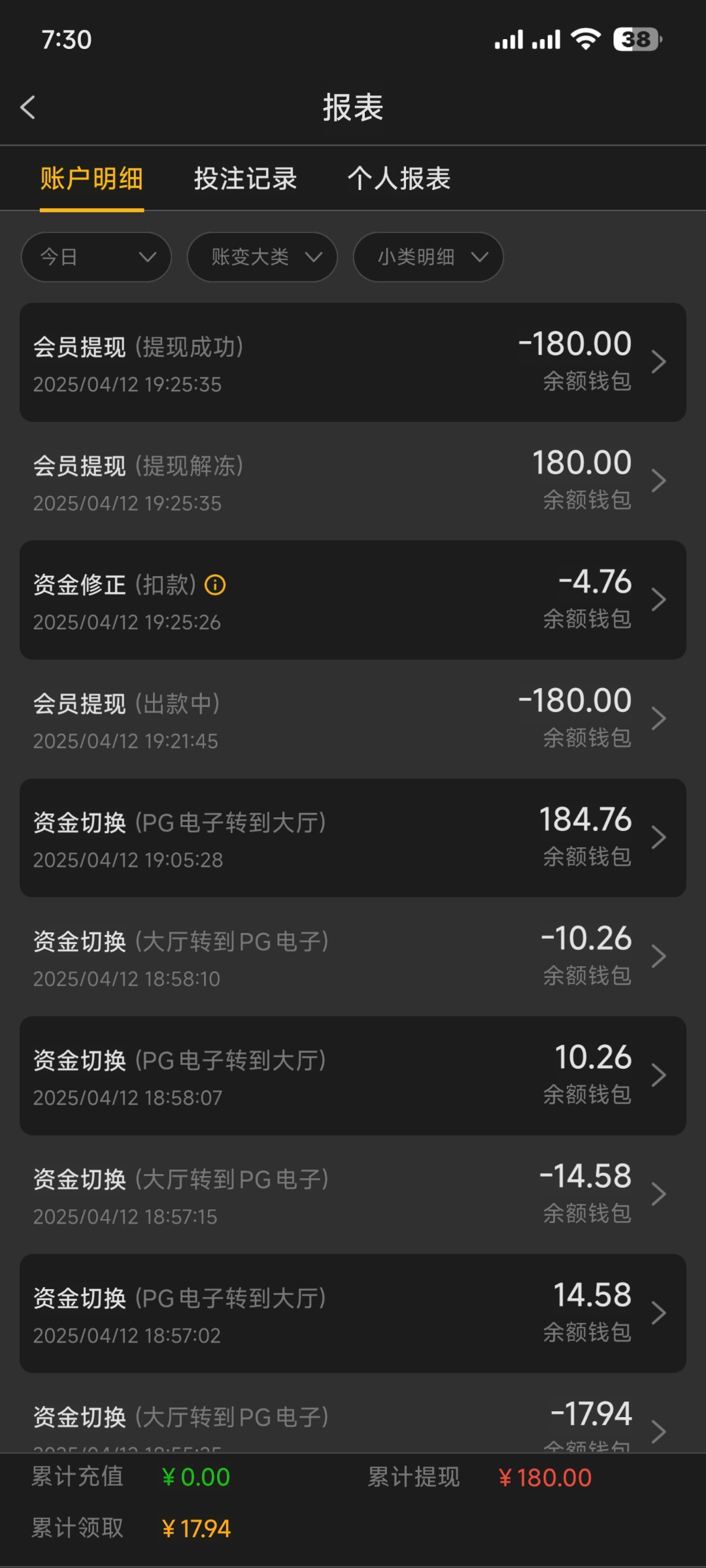Expand the 账变大类 filter dropdown
706x1568 pixels.
[x=262, y=257]
